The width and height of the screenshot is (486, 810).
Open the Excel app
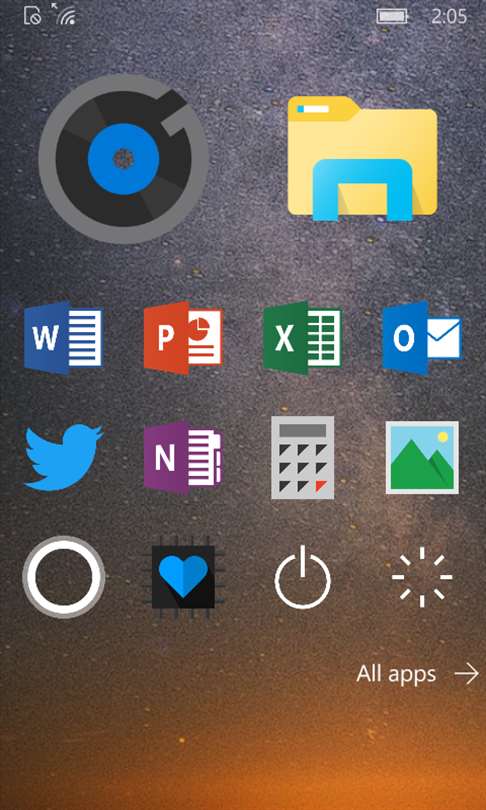click(302, 338)
